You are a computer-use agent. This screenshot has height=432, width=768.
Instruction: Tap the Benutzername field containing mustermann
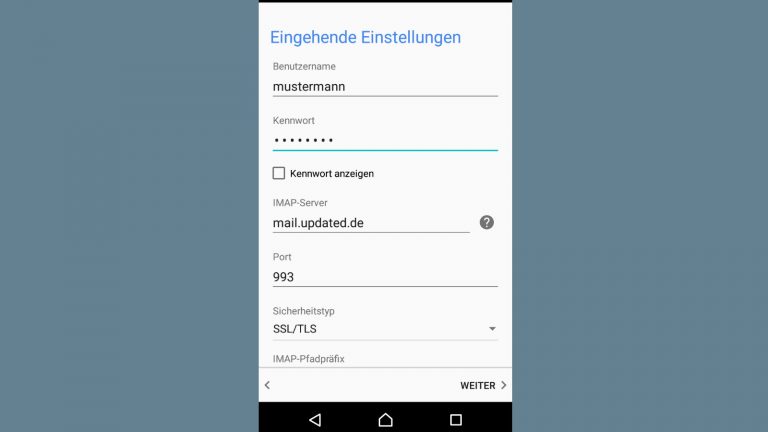click(384, 86)
